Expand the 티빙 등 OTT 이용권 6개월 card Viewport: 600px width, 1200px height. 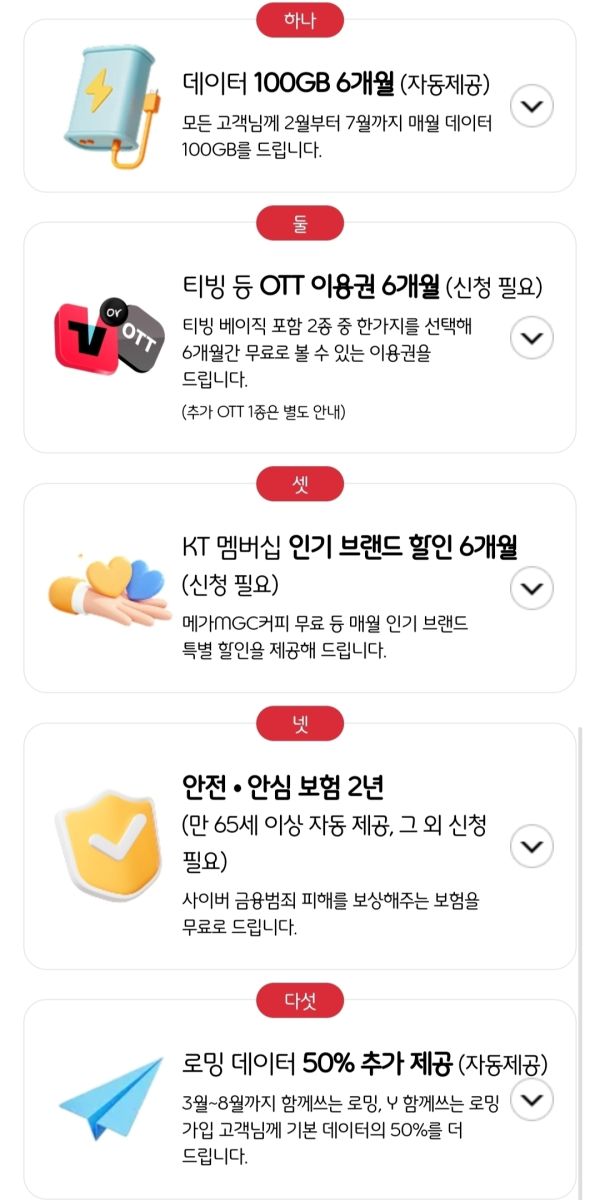tap(531, 337)
